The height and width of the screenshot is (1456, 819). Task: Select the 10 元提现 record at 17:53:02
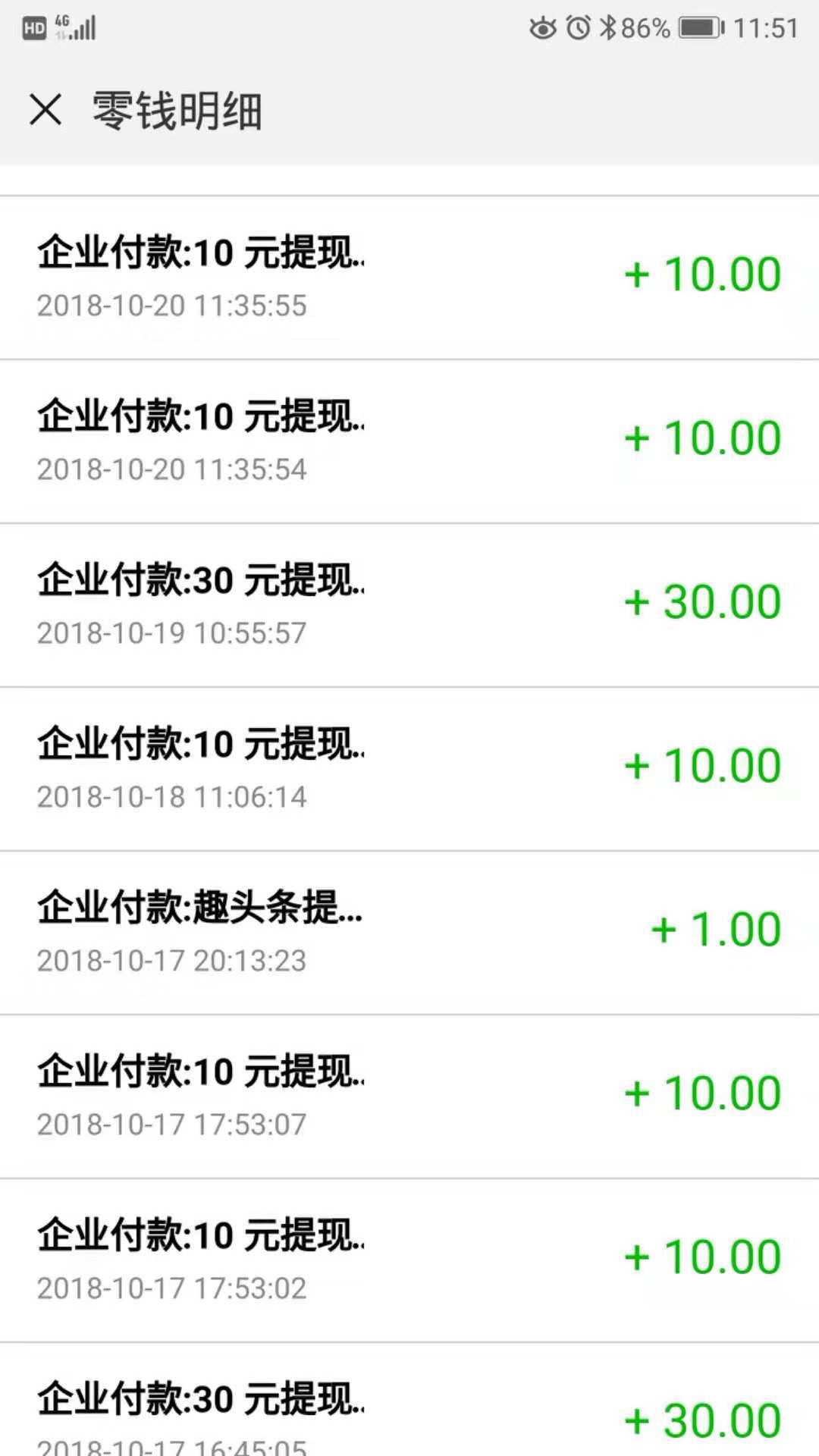pos(303,1255)
